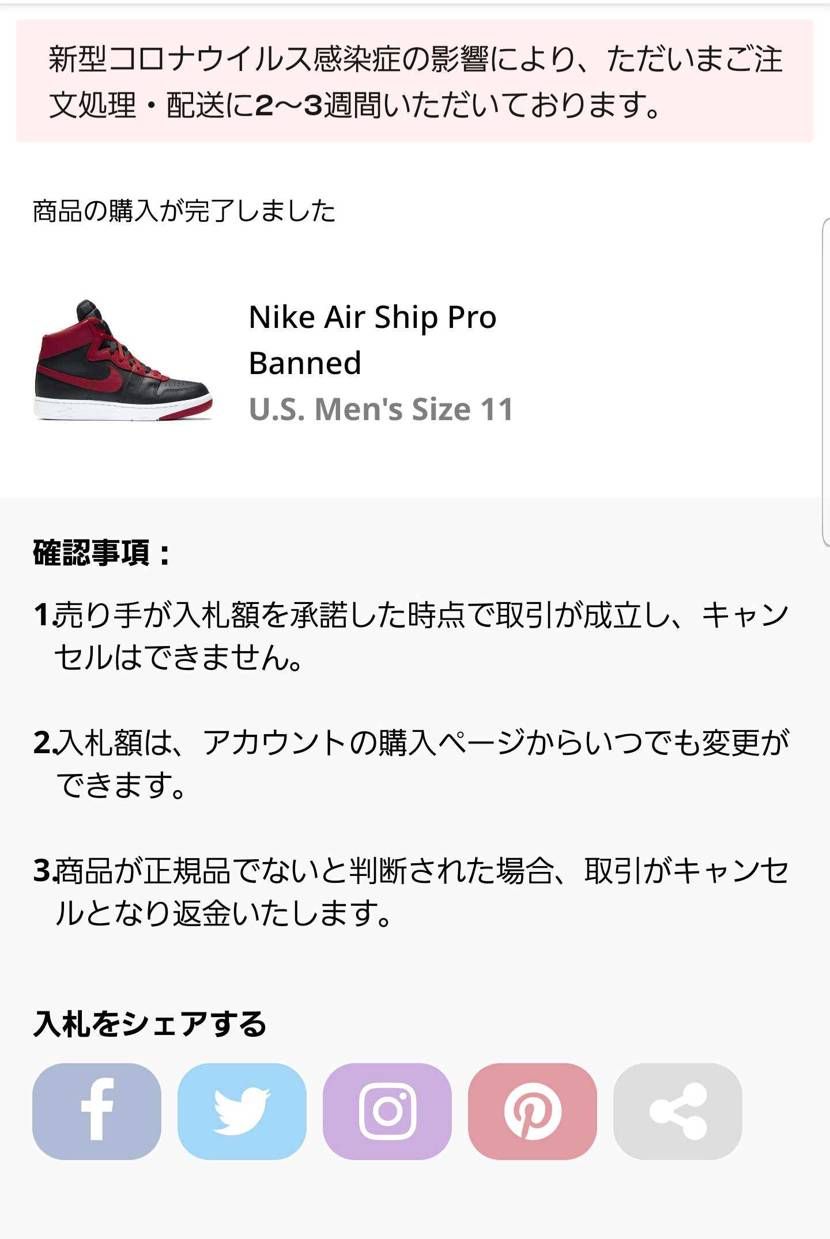Viewport: 830px width, 1239px height.
Task: Open the 'Nike Air Ship Pro Banned' product link
Action: 372,340
